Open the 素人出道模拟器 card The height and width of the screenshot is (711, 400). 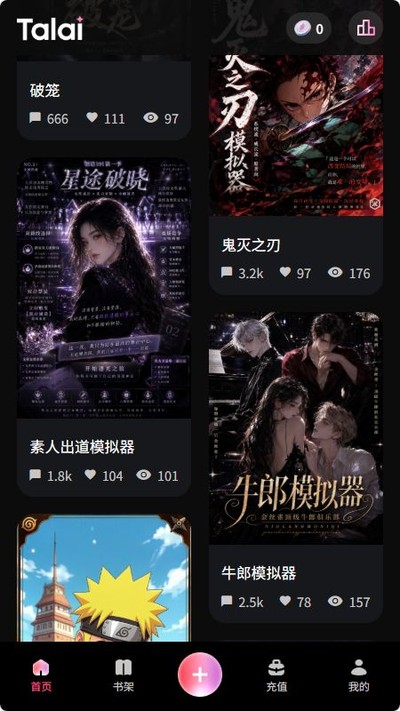click(104, 327)
